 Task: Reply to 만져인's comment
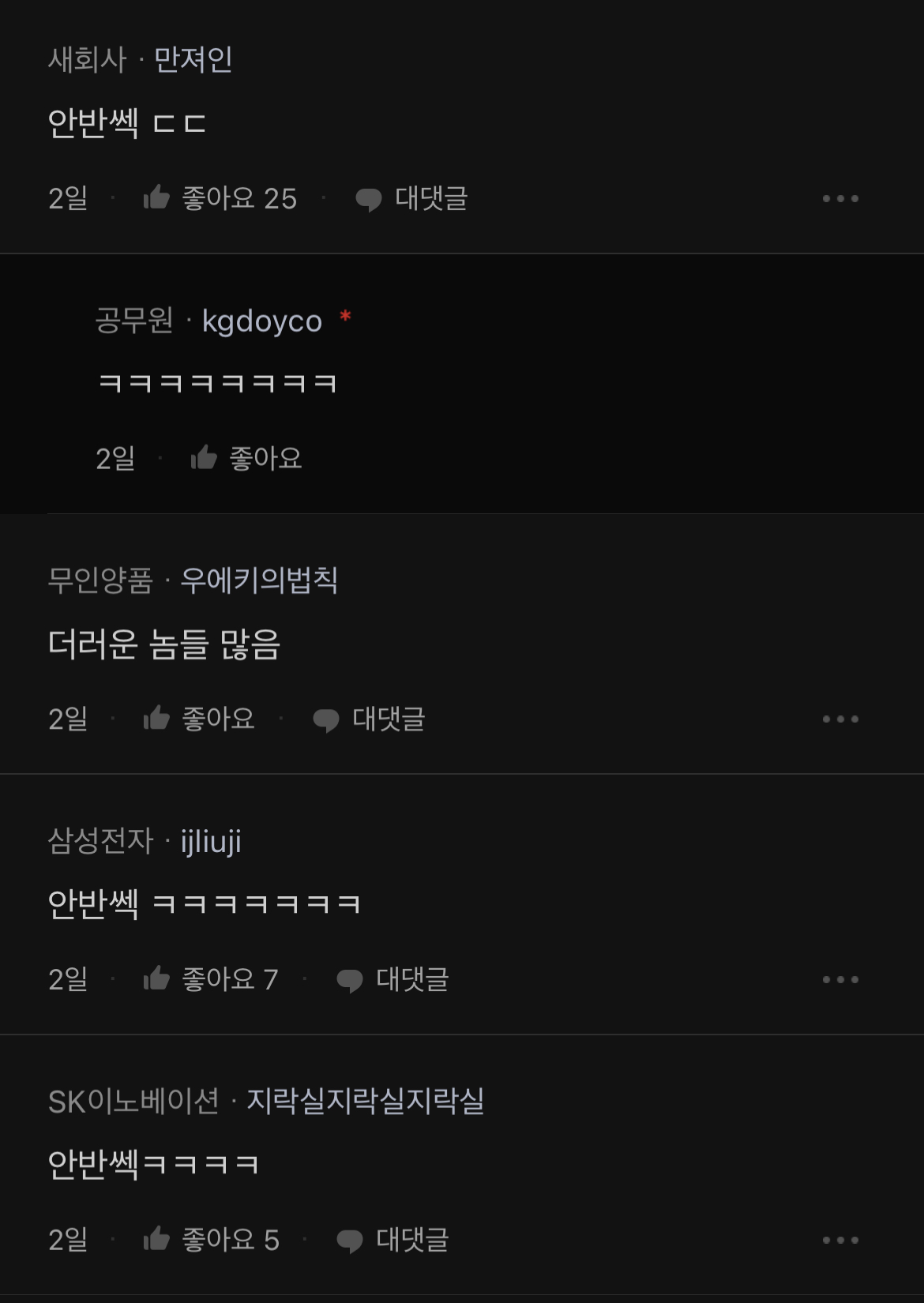coord(411,198)
